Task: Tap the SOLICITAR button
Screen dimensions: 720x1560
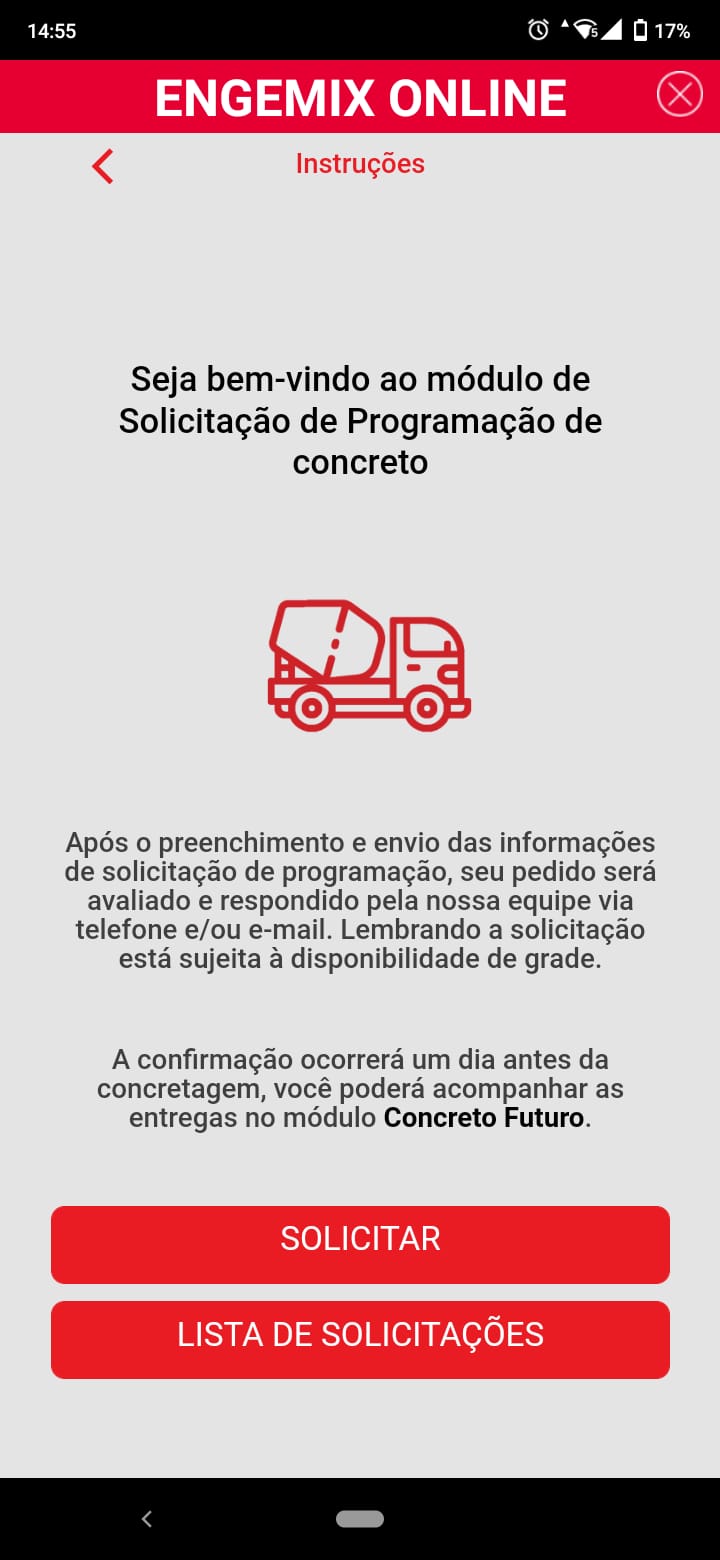Action: pyautogui.click(x=360, y=1244)
